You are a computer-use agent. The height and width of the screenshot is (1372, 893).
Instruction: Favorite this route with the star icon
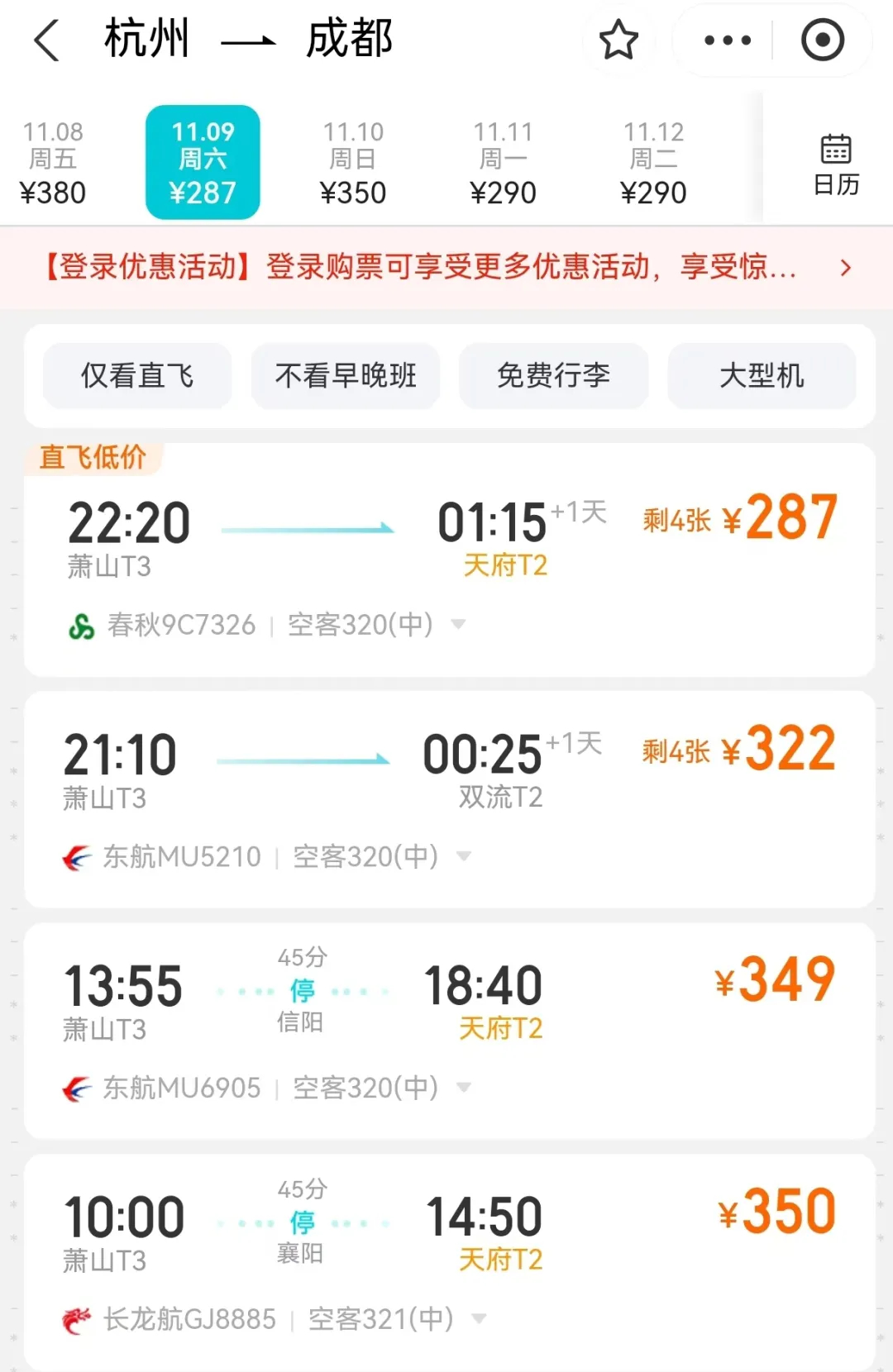pos(618,40)
